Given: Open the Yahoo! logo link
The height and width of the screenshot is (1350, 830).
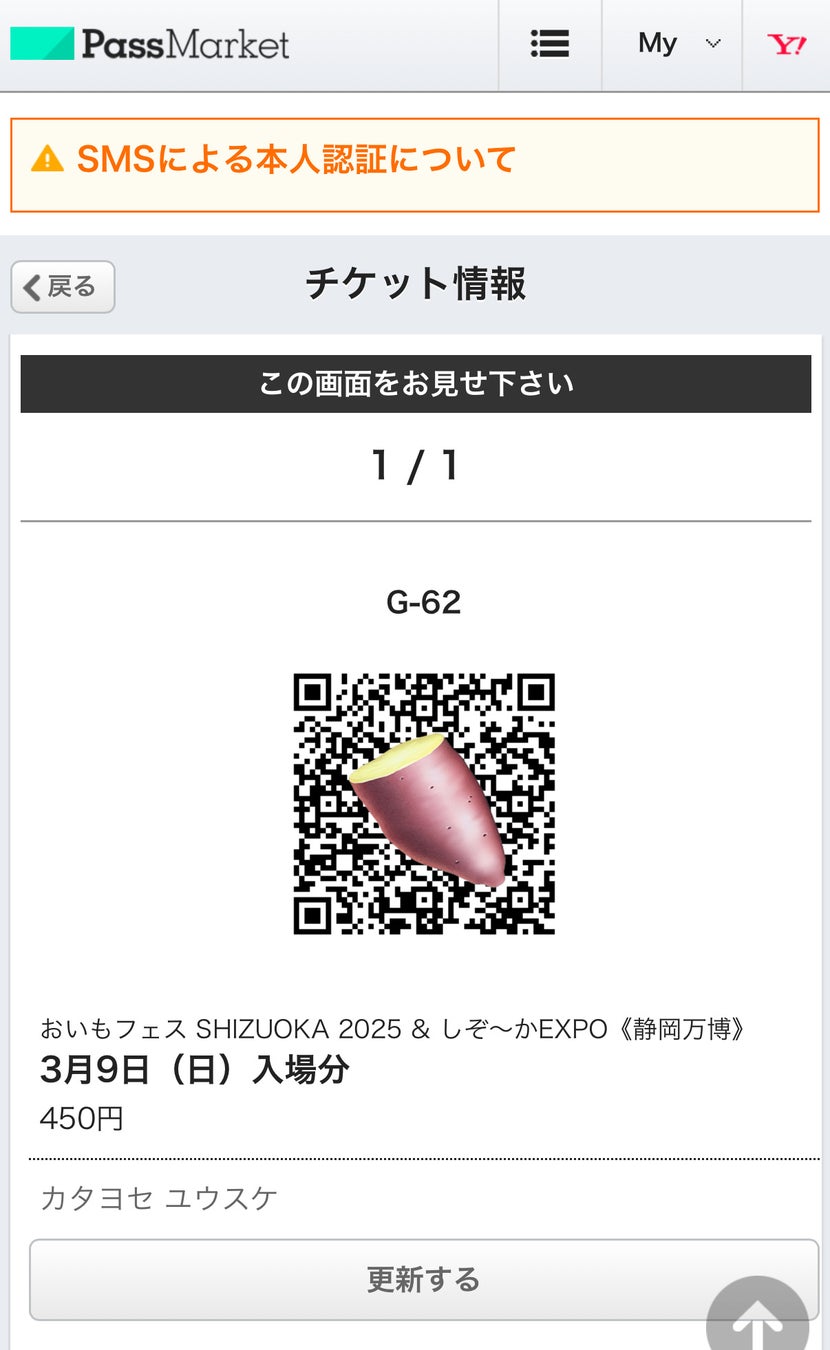Looking at the screenshot, I should [786, 44].
